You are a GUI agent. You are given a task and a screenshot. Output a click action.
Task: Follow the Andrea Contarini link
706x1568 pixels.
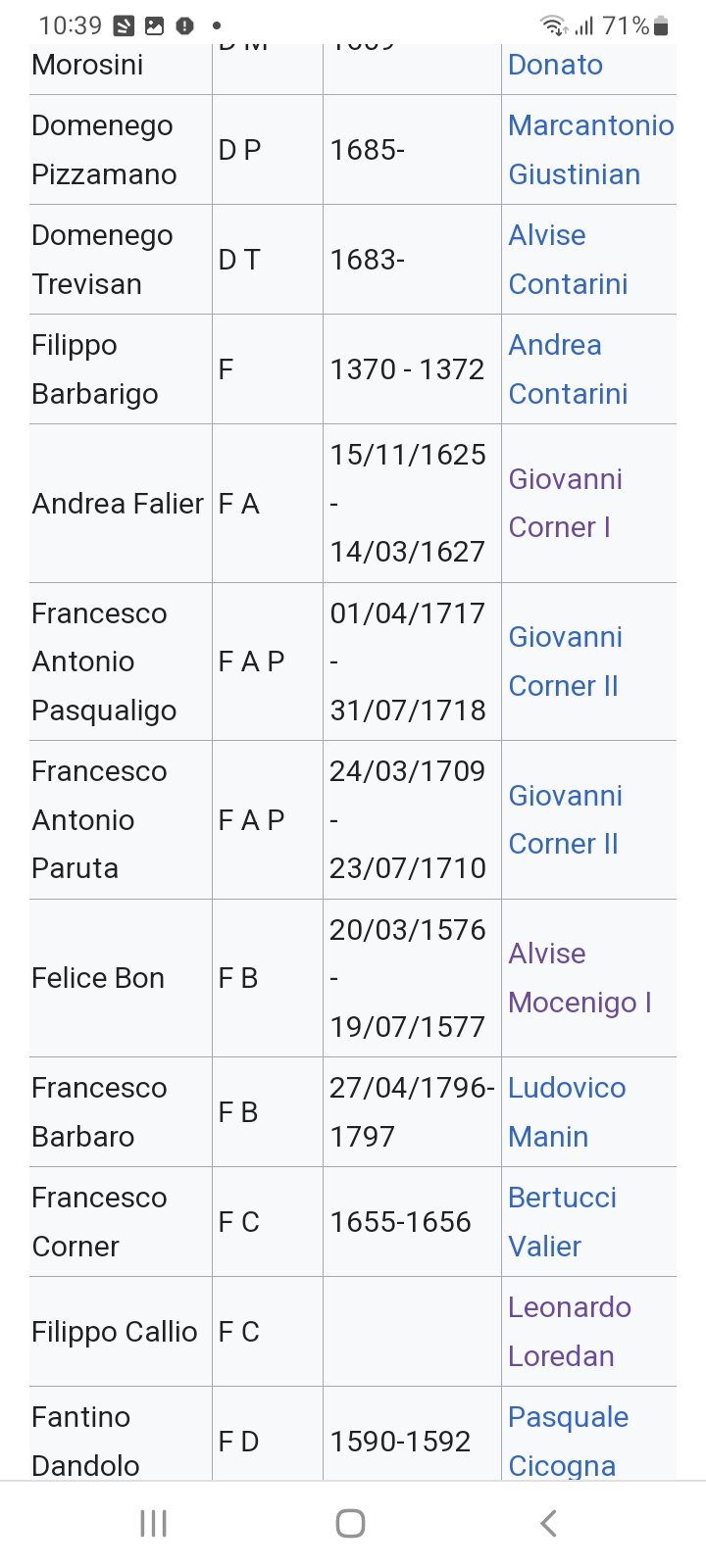(x=568, y=369)
